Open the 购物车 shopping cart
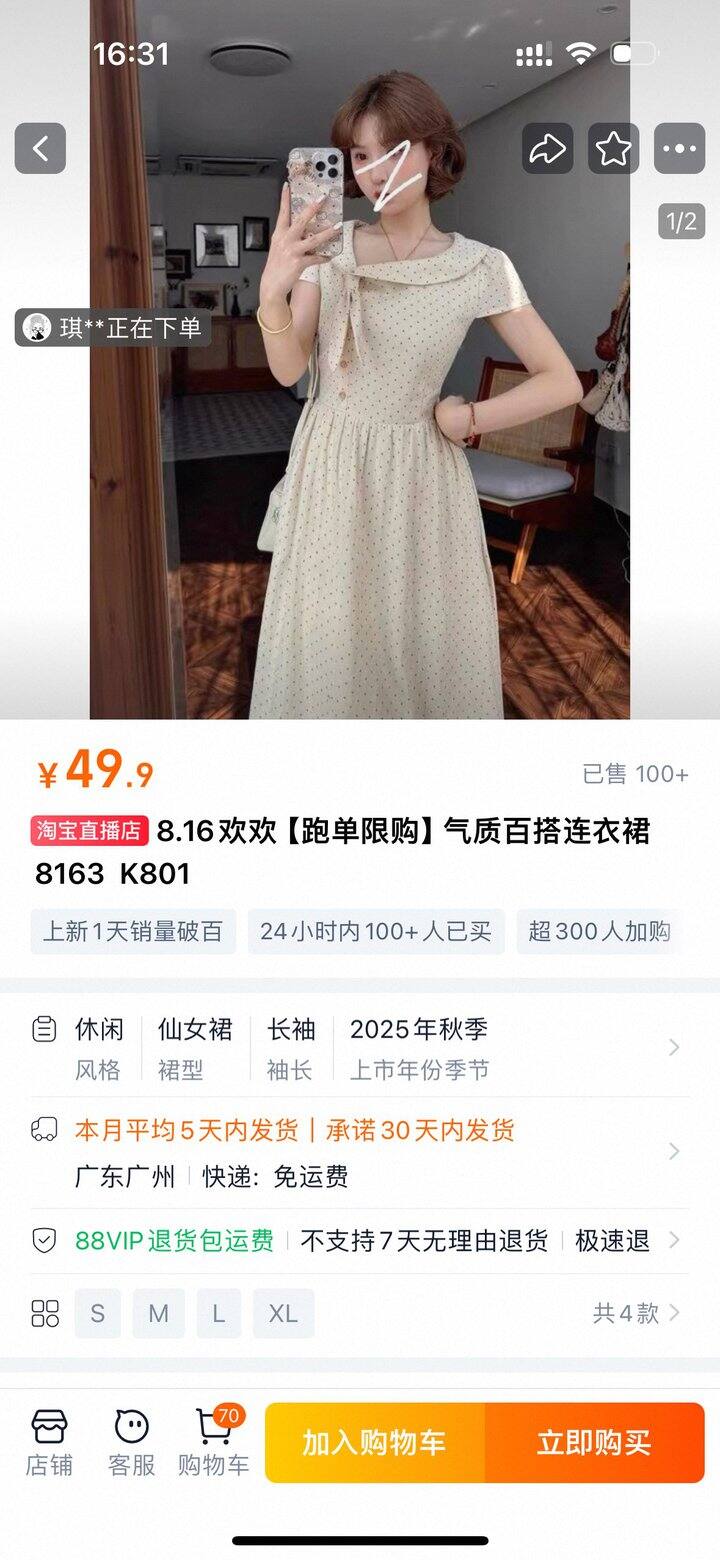 pyautogui.click(x=213, y=1442)
